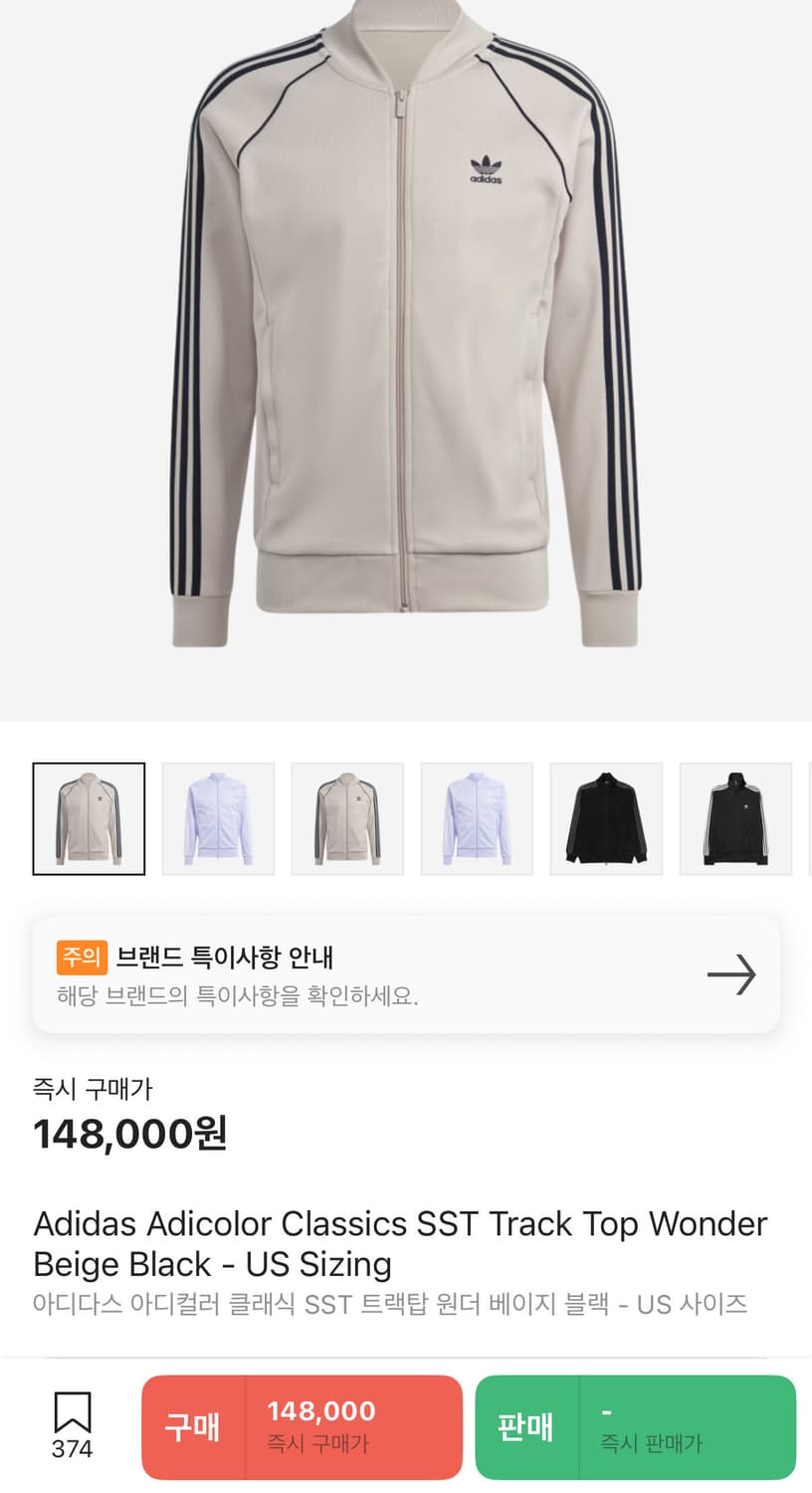Viewport: 812px width, 1493px height.
Task: Pick the fourth light blue track top thumbnail
Action: tap(477, 818)
